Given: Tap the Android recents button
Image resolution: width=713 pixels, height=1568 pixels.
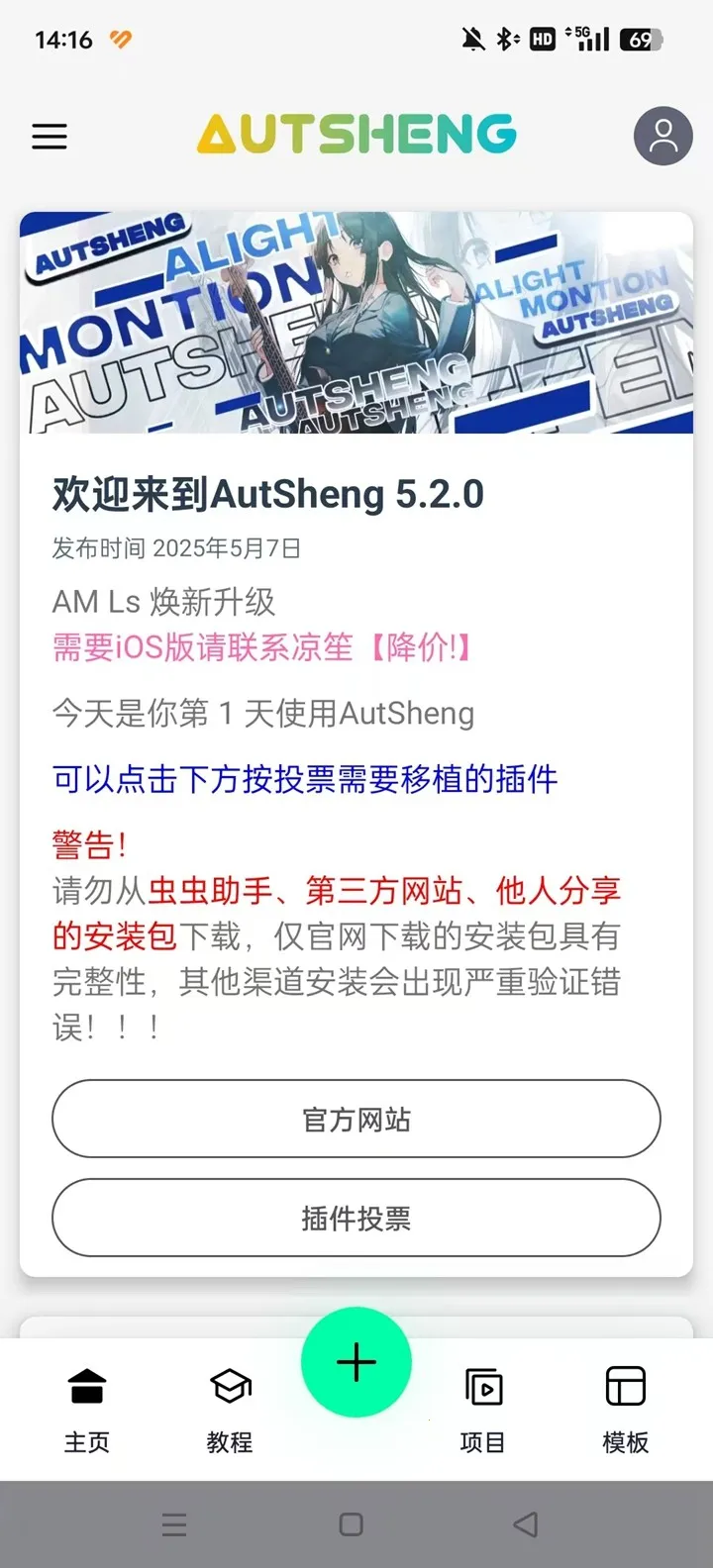Looking at the screenshot, I should point(175,1526).
